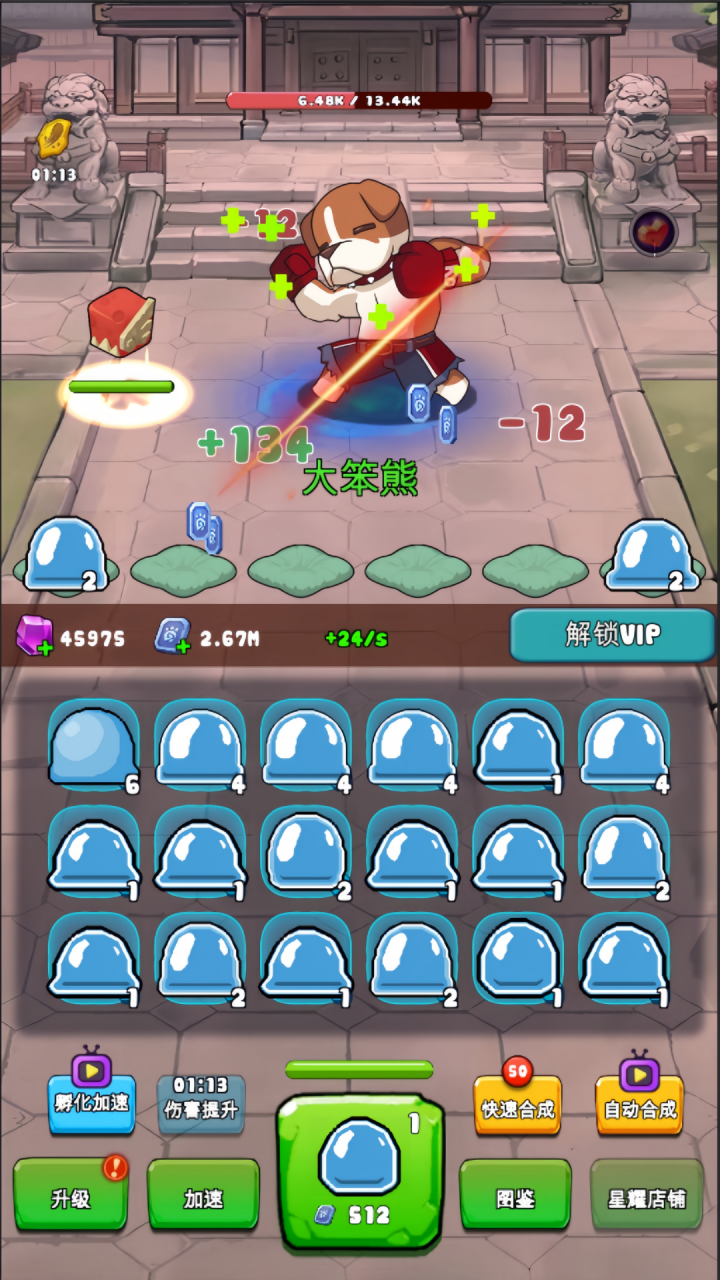Select the level 6 slime
Viewport: 720px width, 1280px height.
pyautogui.click(x=94, y=746)
